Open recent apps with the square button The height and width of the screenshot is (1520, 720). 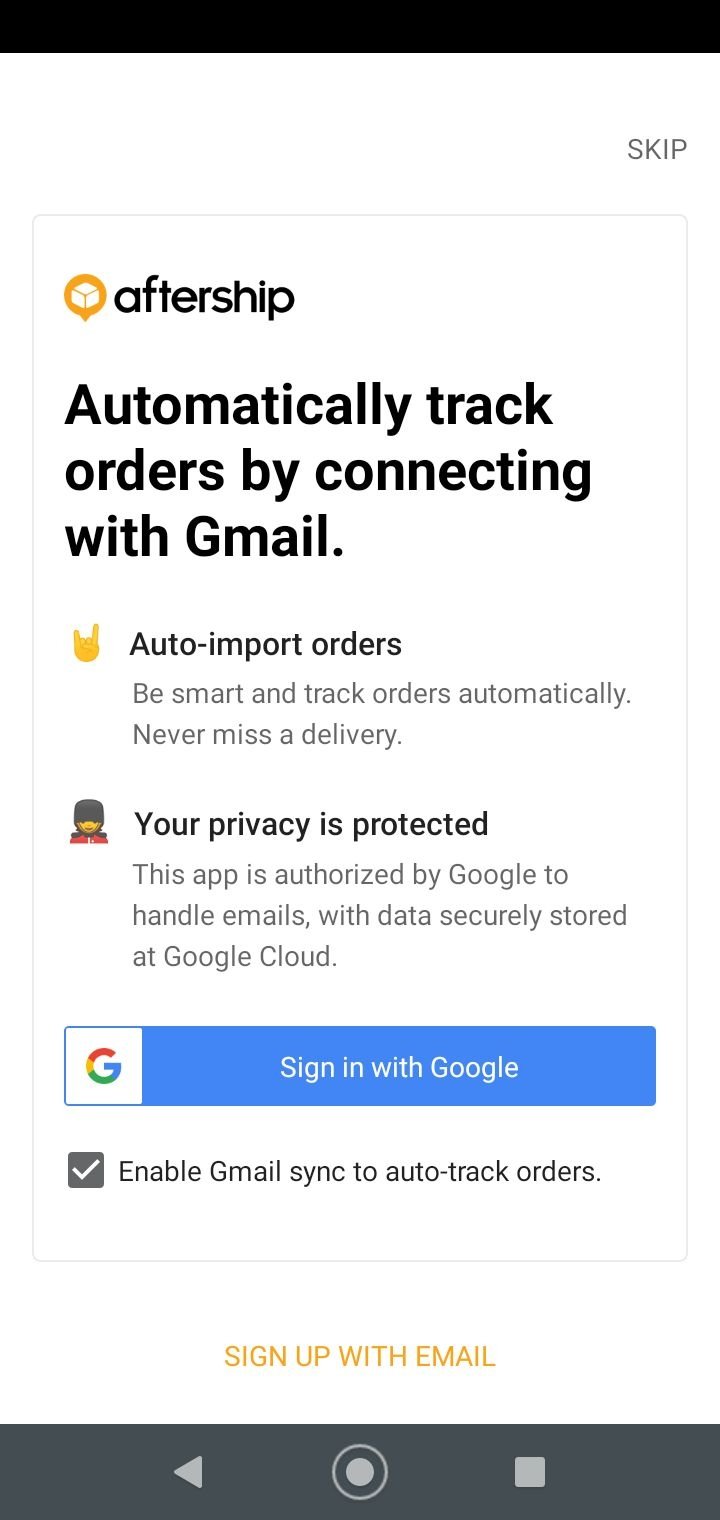(529, 1472)
